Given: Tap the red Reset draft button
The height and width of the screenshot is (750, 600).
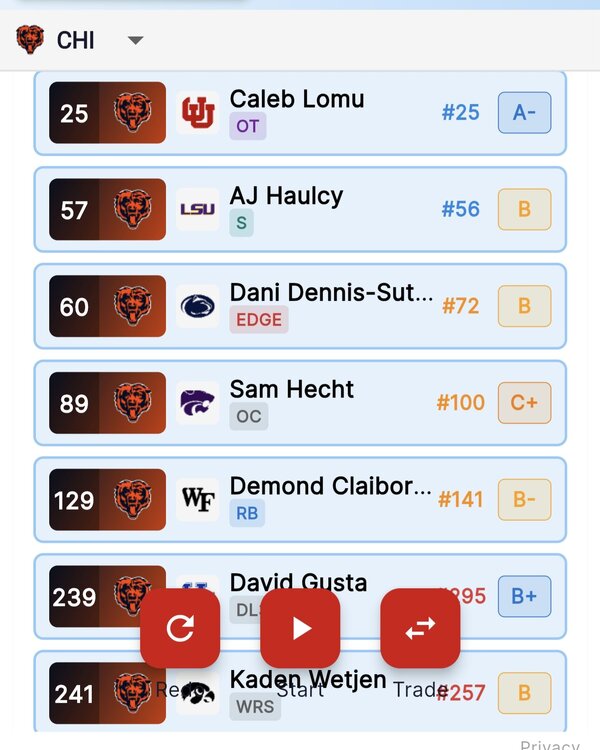Looking at the screenshot, I should [180, 628].
